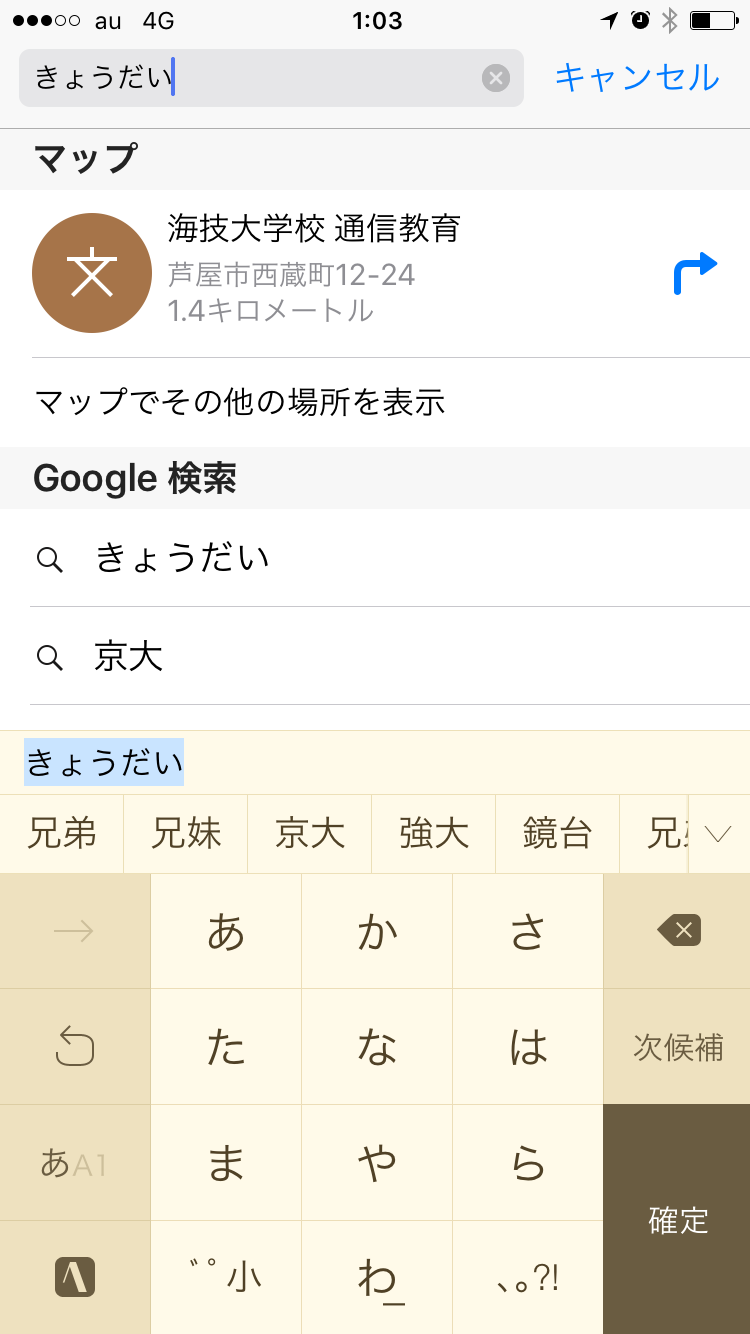Select 強大 from the candidates
750x1334 pixels.
pos(434,833)
